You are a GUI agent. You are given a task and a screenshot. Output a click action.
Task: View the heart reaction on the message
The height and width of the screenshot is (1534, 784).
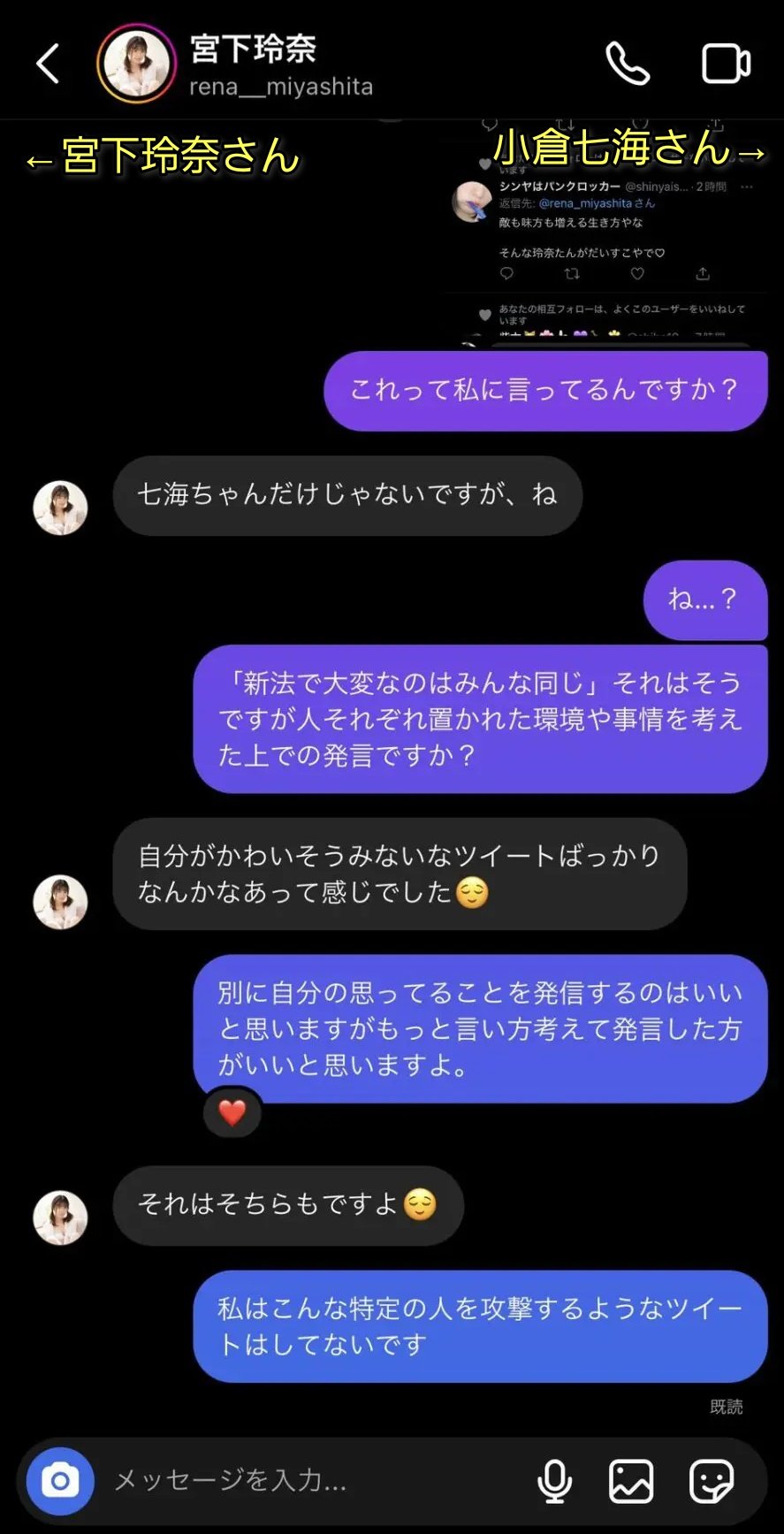click(232, 1112)
